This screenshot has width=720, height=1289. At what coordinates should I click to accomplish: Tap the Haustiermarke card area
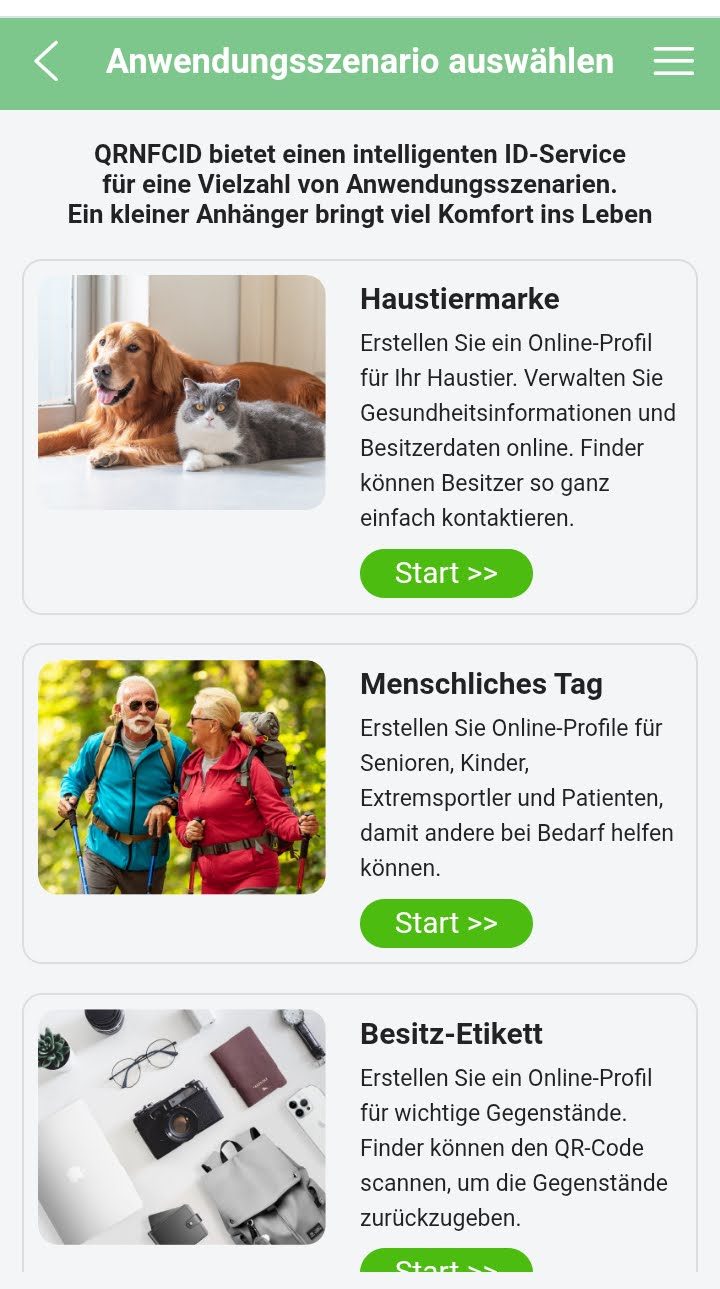click(360, 435)
